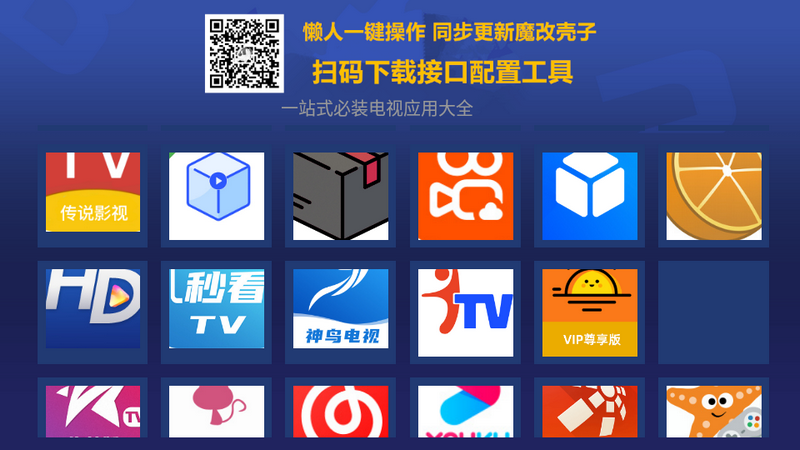Screen dimensions: 800x450
Task: Open the orange starfish game app
Action: (x=713, y=411)
